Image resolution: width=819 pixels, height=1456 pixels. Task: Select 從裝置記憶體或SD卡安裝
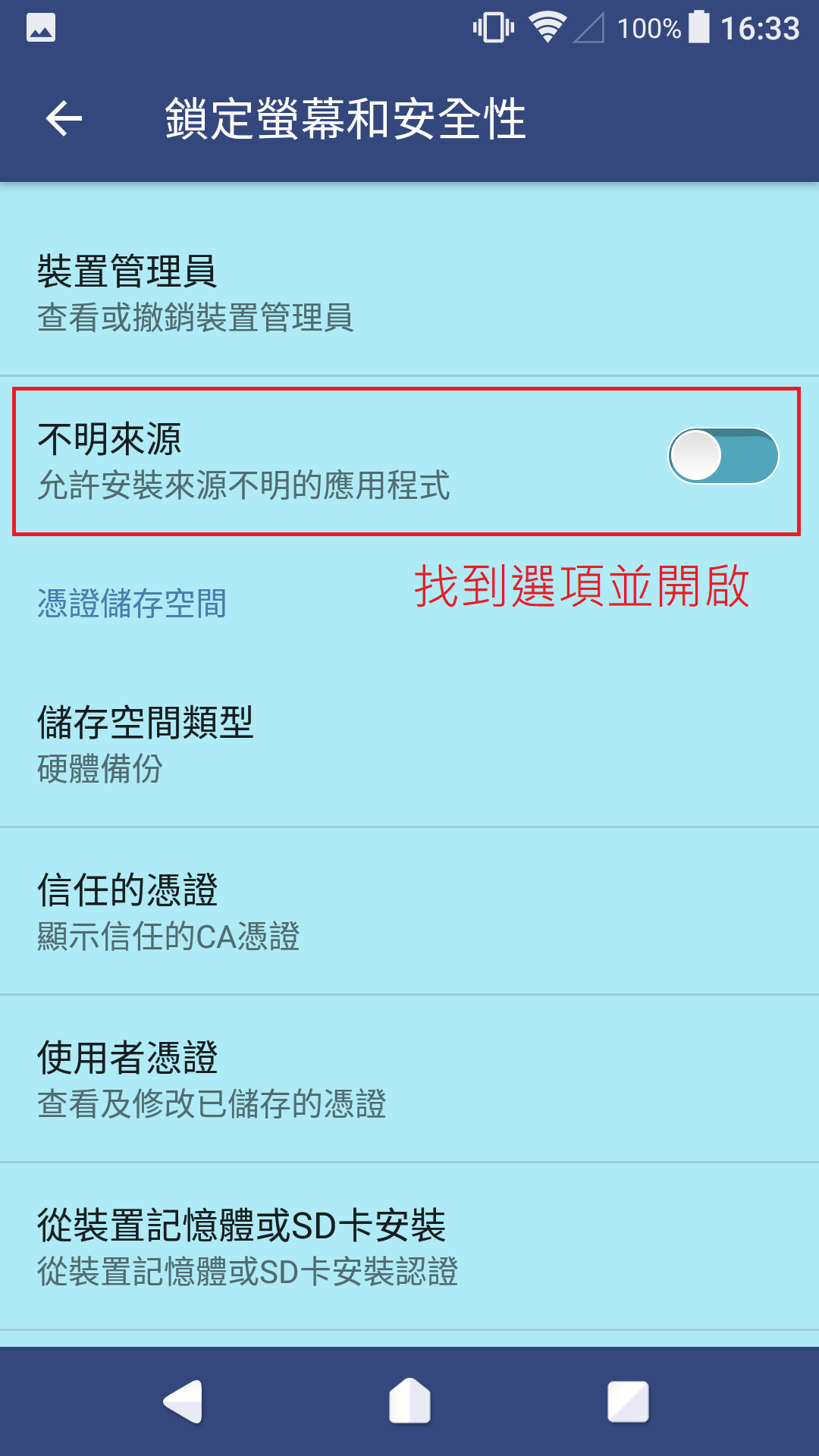[x=409, y=1247]
